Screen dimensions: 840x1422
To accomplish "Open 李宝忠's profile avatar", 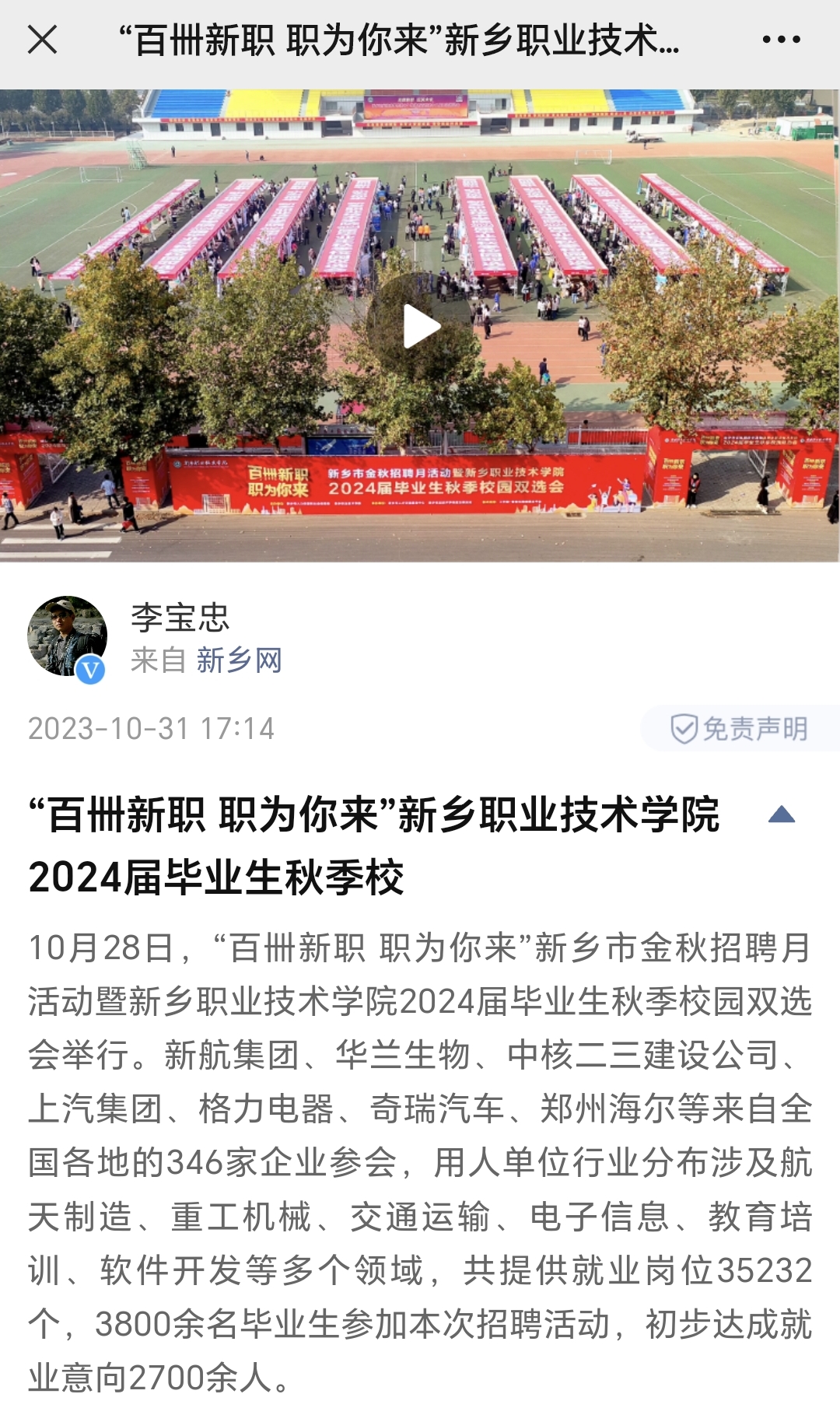I will click(x=67, y=636).
